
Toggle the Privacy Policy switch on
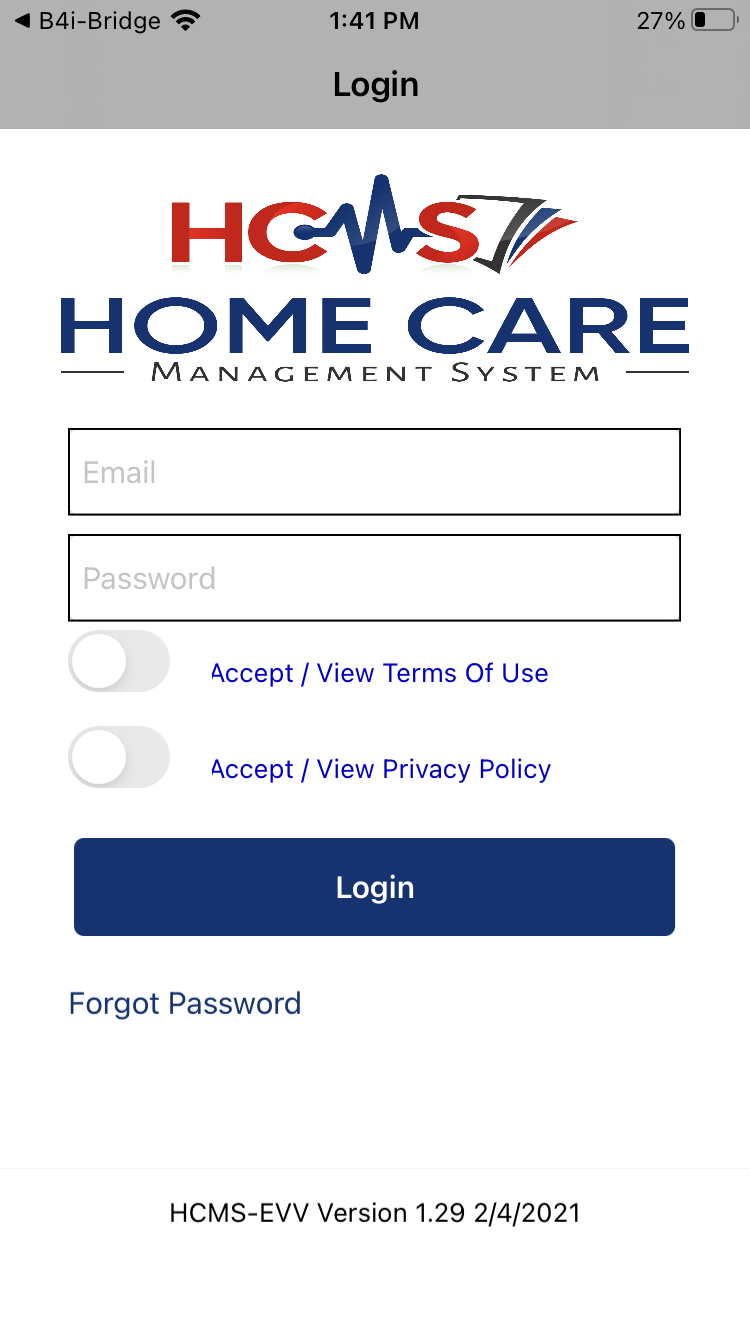coord(119,757)
